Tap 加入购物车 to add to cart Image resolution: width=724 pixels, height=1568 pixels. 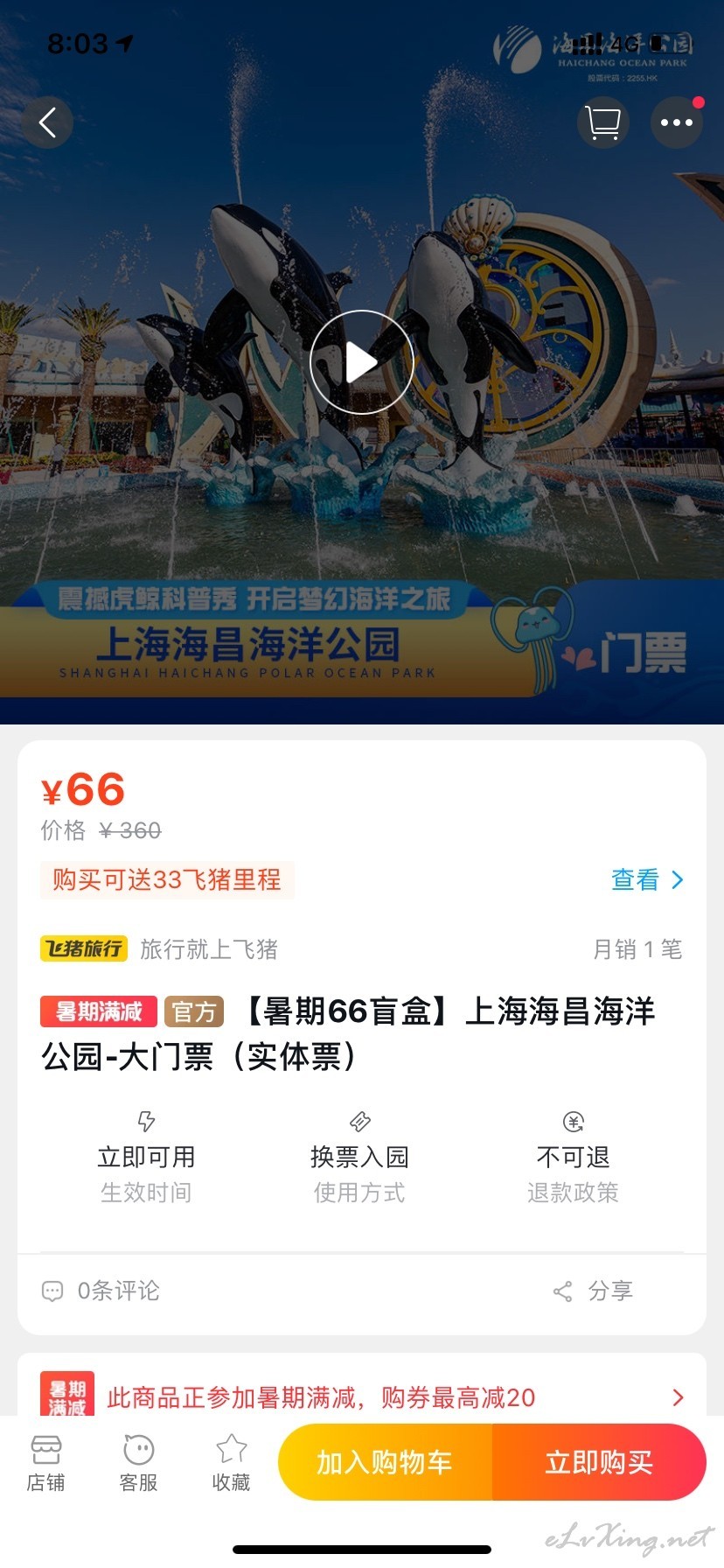click(x=385, y=1462)
